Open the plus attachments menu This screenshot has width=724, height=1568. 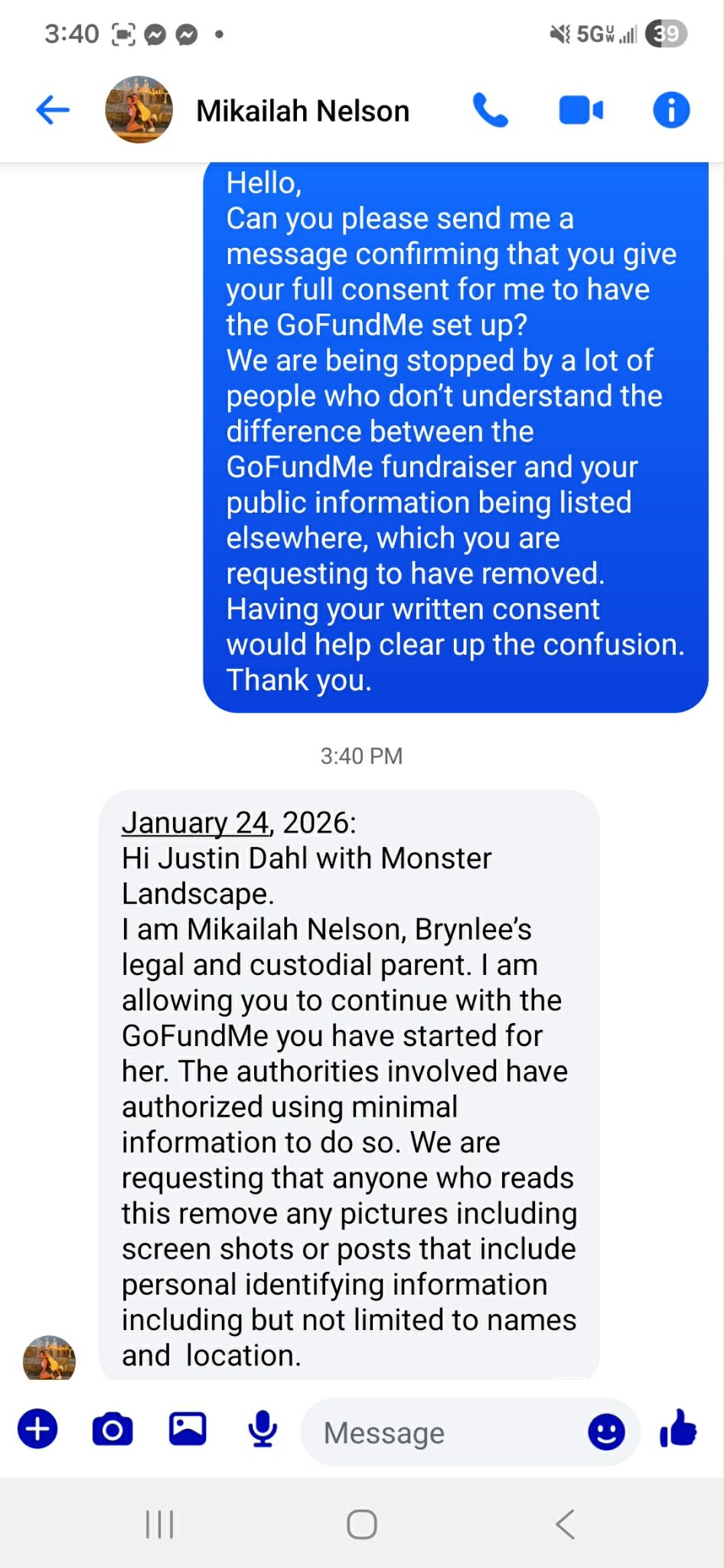click(38, 1429)
